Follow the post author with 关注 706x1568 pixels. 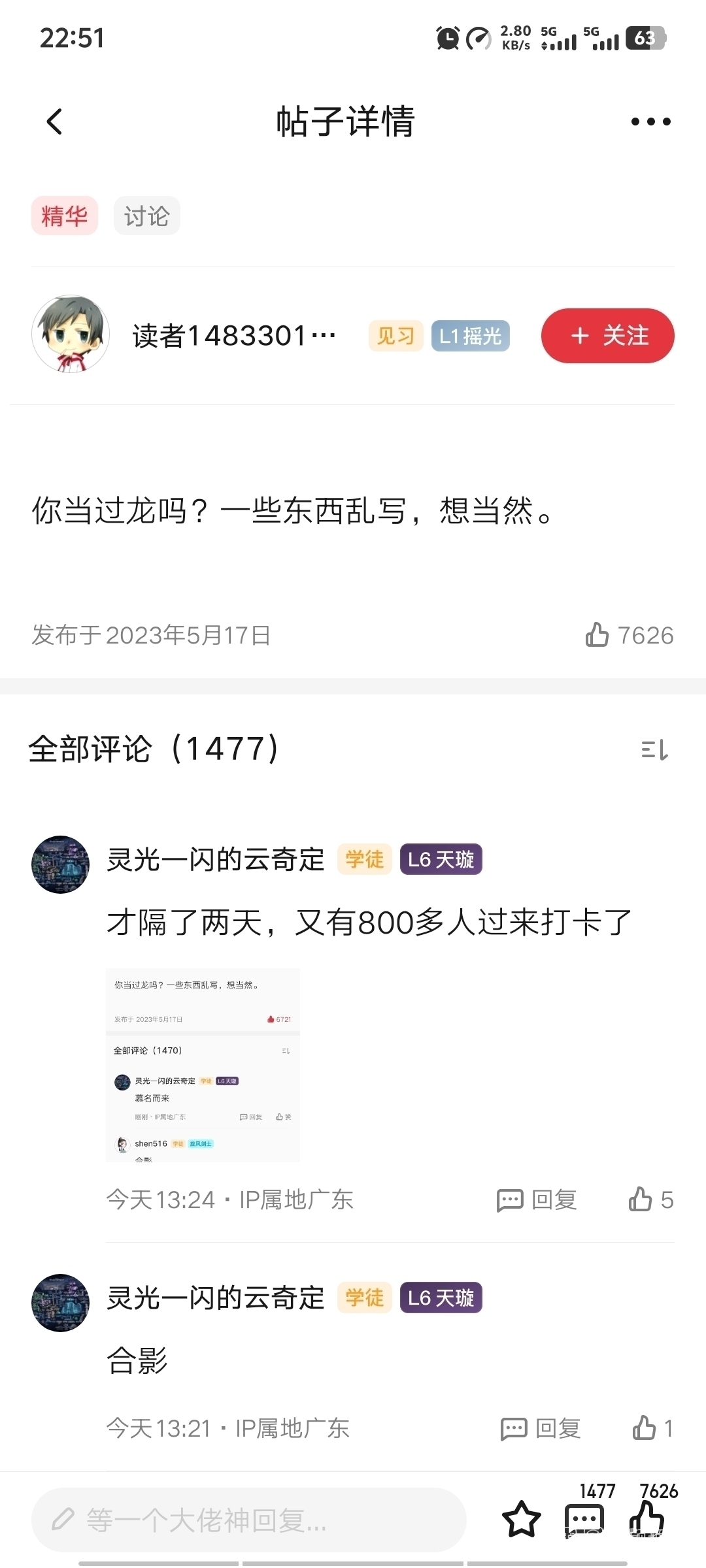[x=607, y=336]
